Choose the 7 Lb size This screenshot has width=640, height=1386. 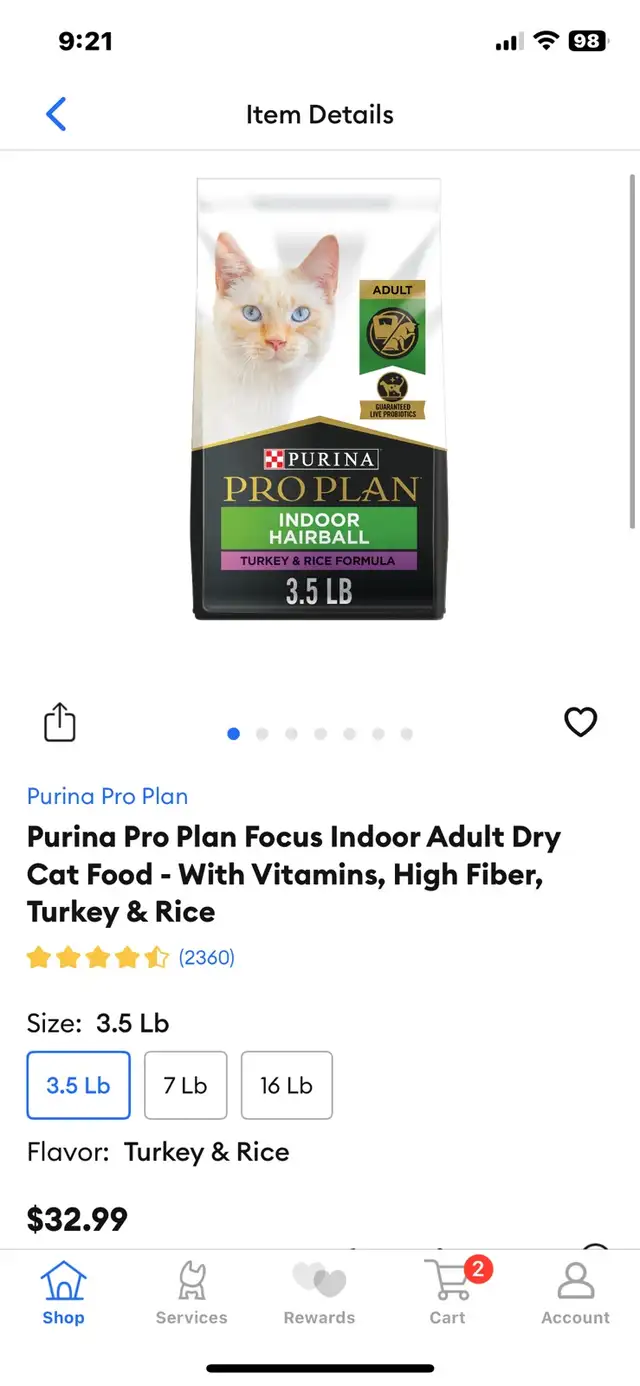[185, 1085]
